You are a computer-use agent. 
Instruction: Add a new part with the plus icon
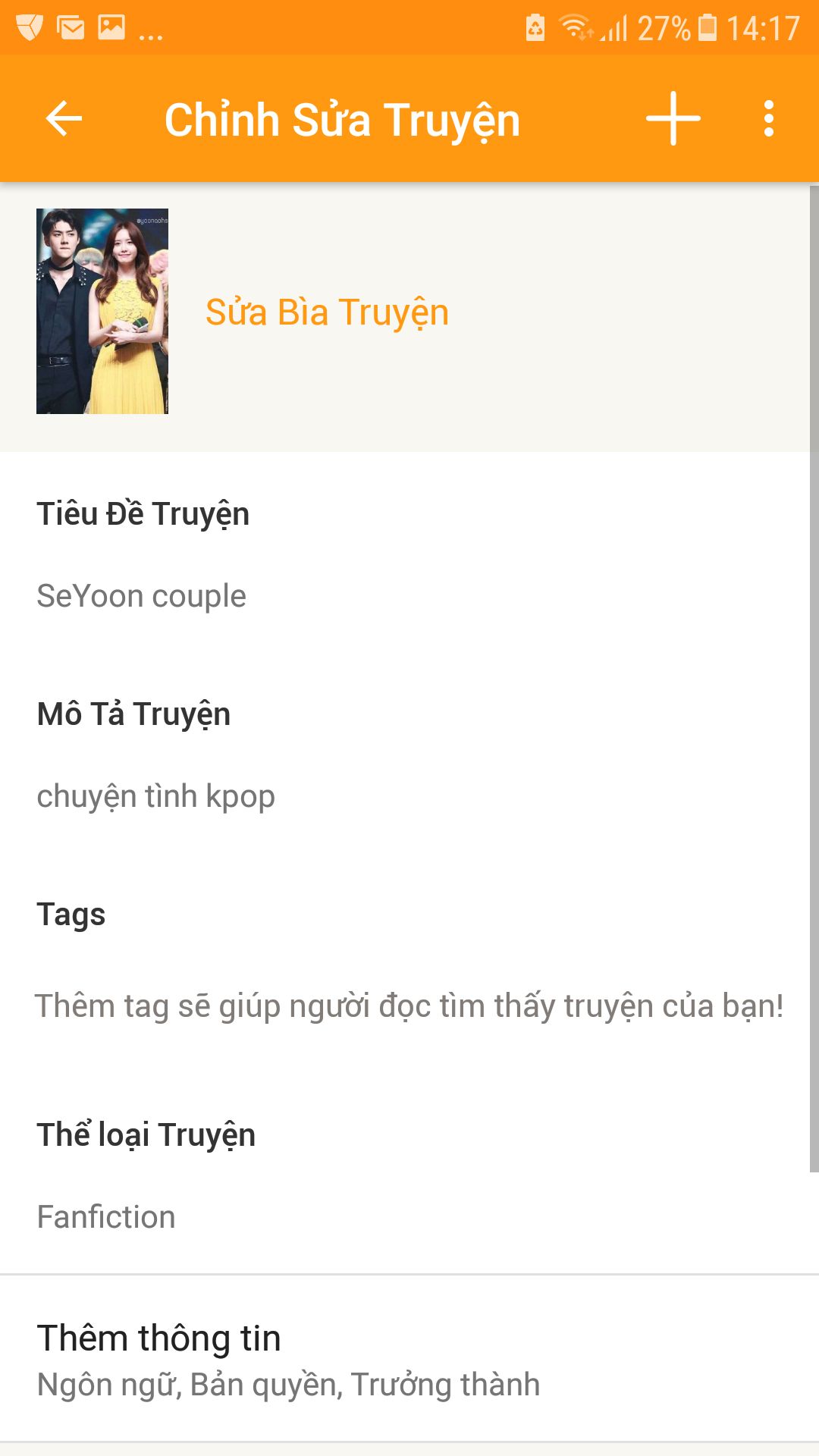pyautogui.click(x=673, y=118)
